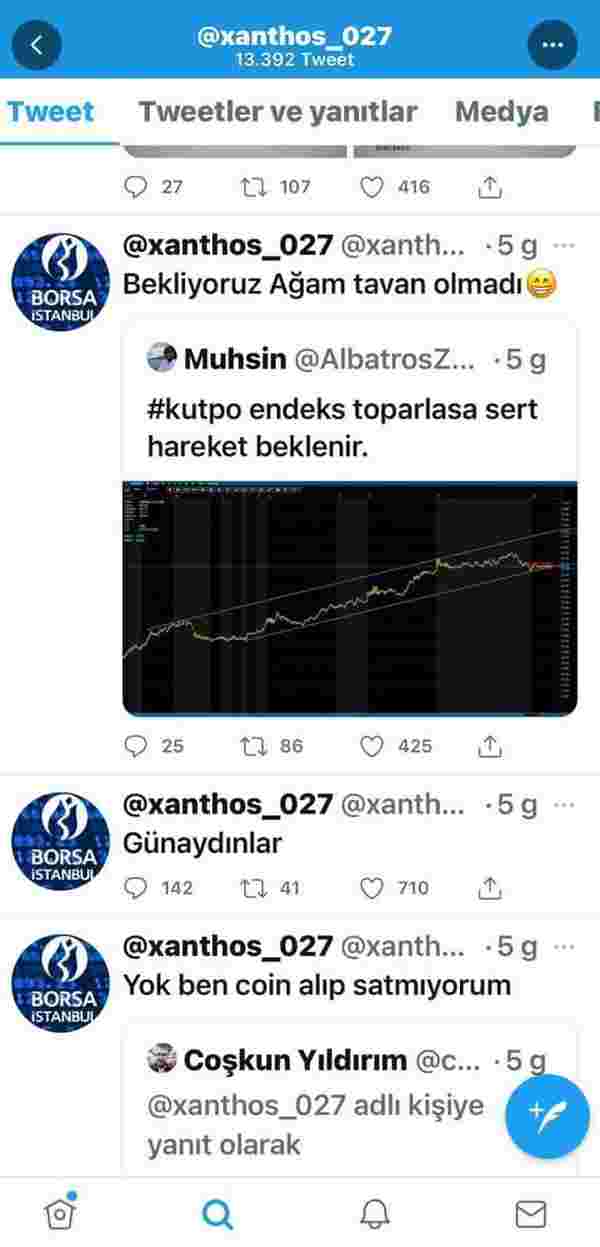This screenshot has width=600, height=1247.
Task: Open the notifications bell
Action: click(x=374, y=1214)
